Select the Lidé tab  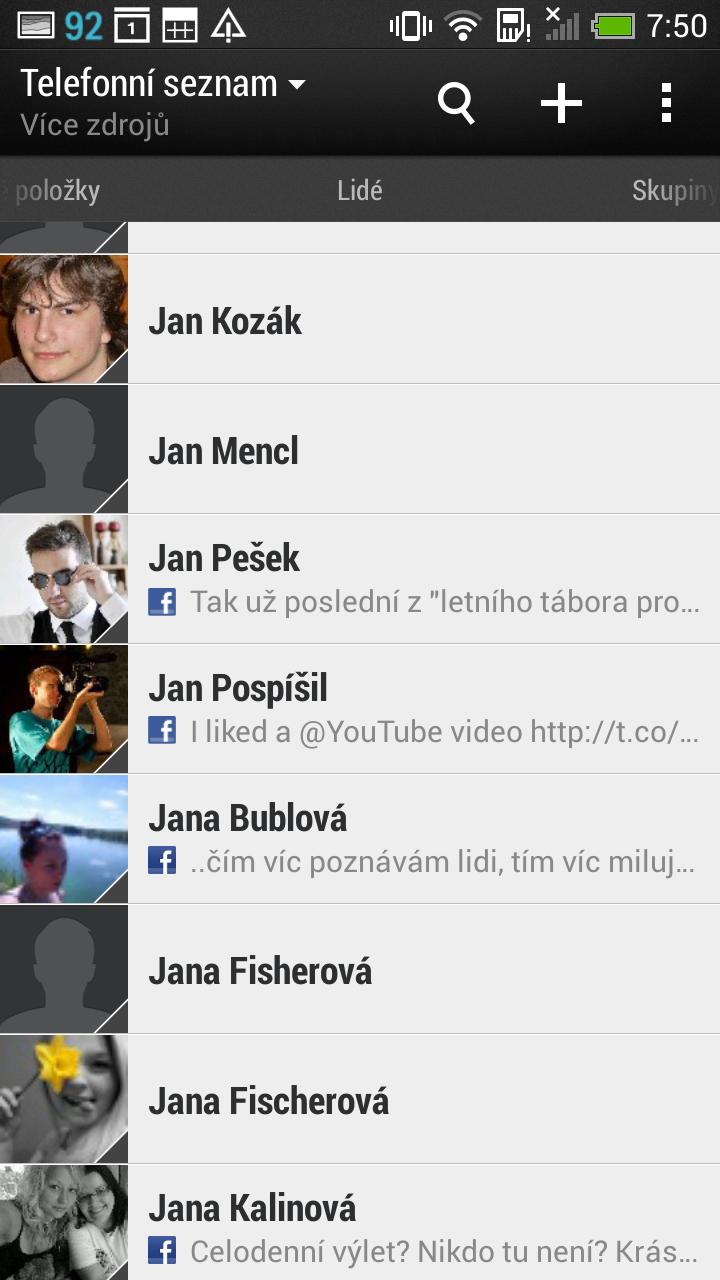(x=360, y=191)
